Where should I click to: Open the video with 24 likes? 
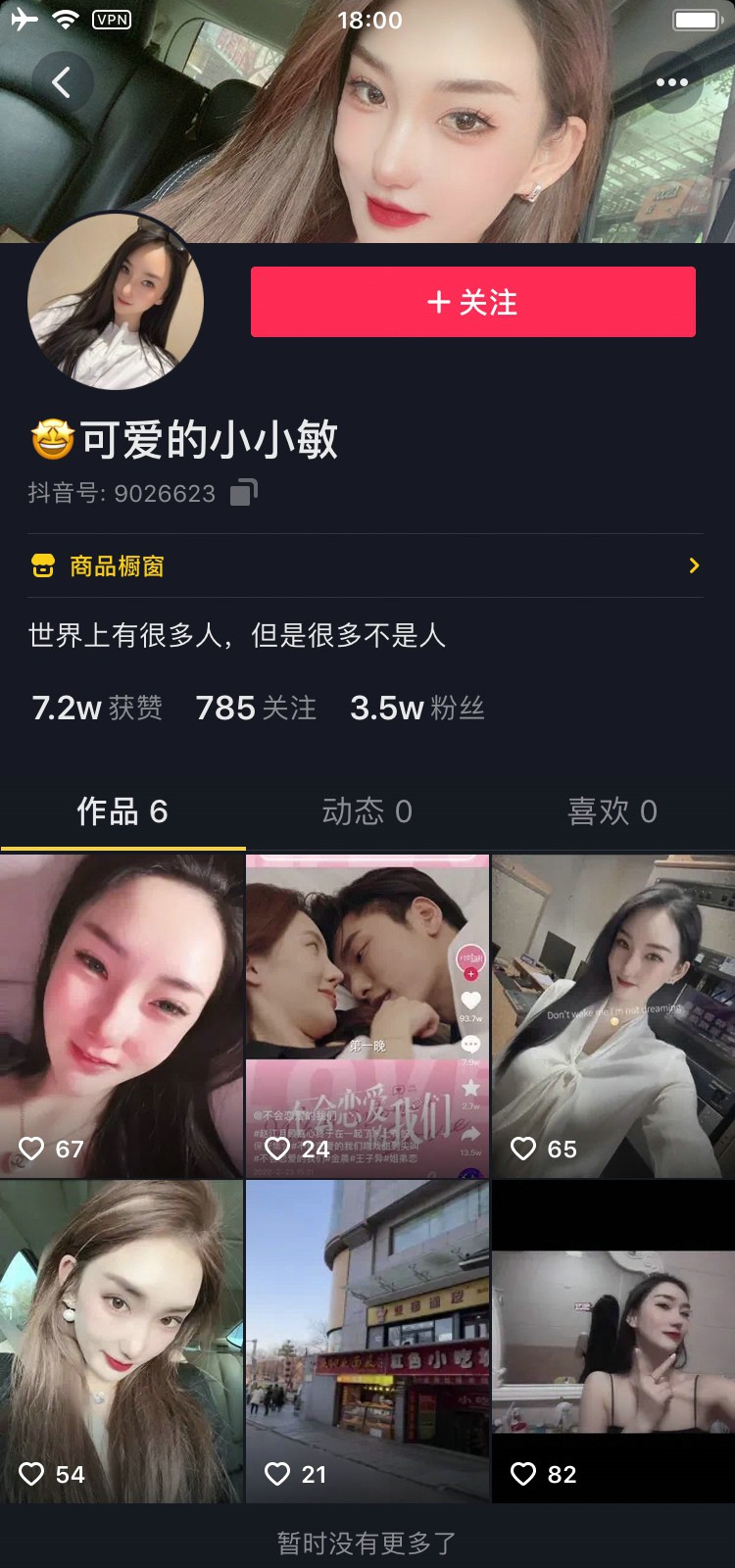(367, 1015)
